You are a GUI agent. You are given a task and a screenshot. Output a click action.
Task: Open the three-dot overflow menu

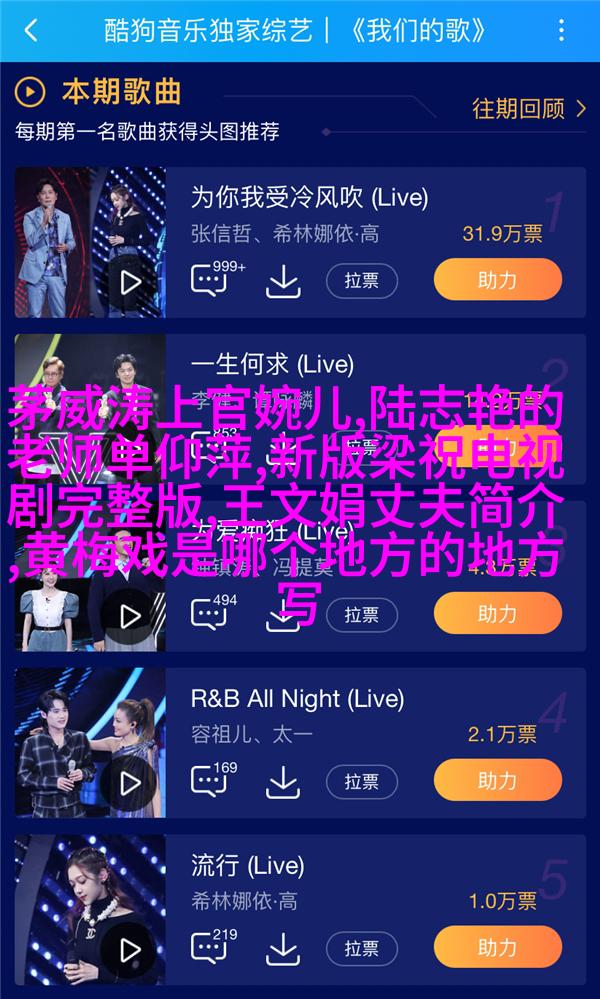coord(561,31)
